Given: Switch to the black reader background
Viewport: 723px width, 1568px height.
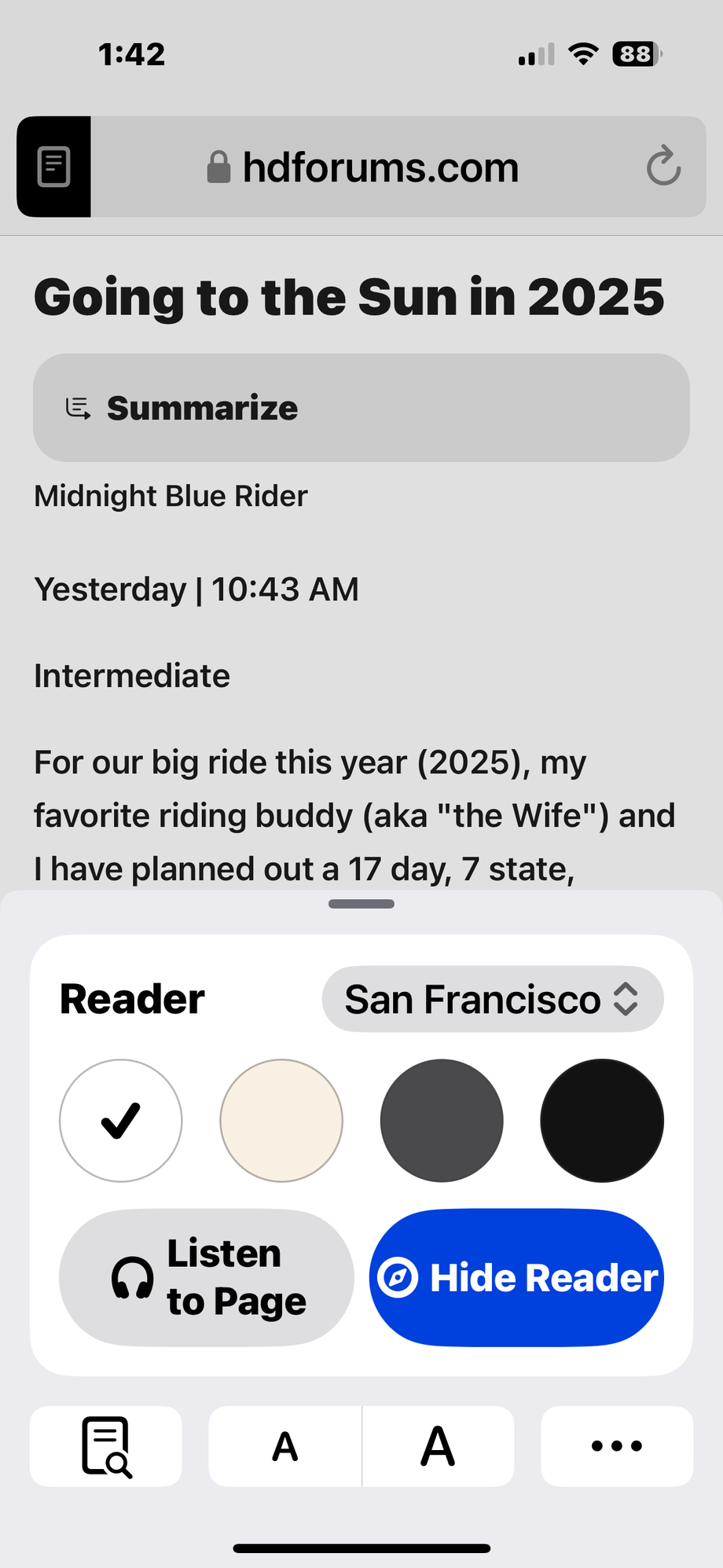Looking at the screenshot, I should click(x=602, y=1120).
